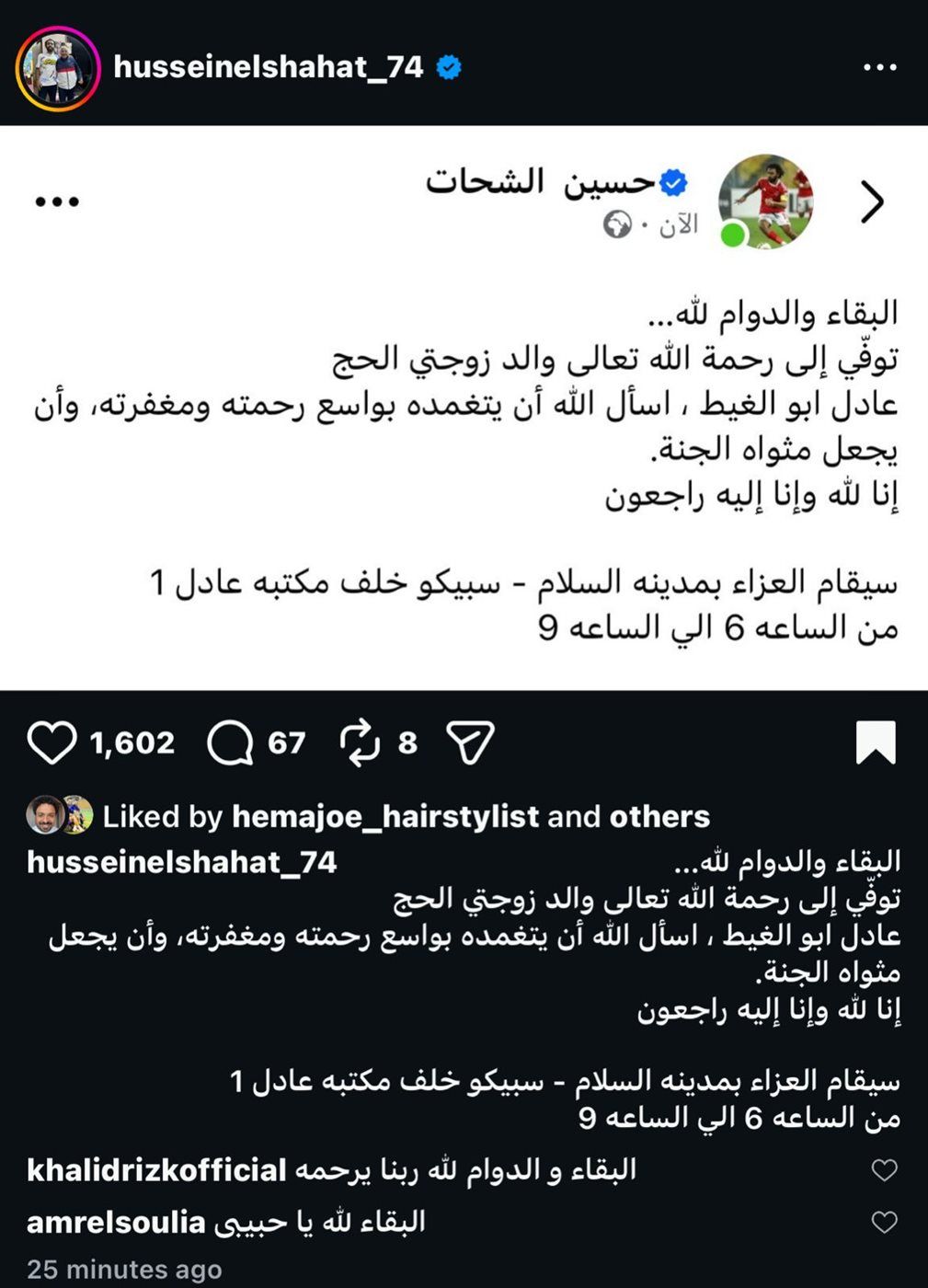Open the khalidrizkofficial commenter profile
928x1288 pixels.
(x=156, y=1169)
